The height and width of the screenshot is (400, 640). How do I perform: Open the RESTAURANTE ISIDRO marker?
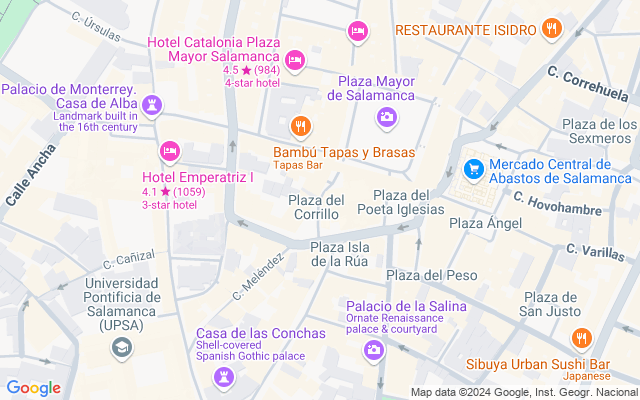(x=552, y=29)
